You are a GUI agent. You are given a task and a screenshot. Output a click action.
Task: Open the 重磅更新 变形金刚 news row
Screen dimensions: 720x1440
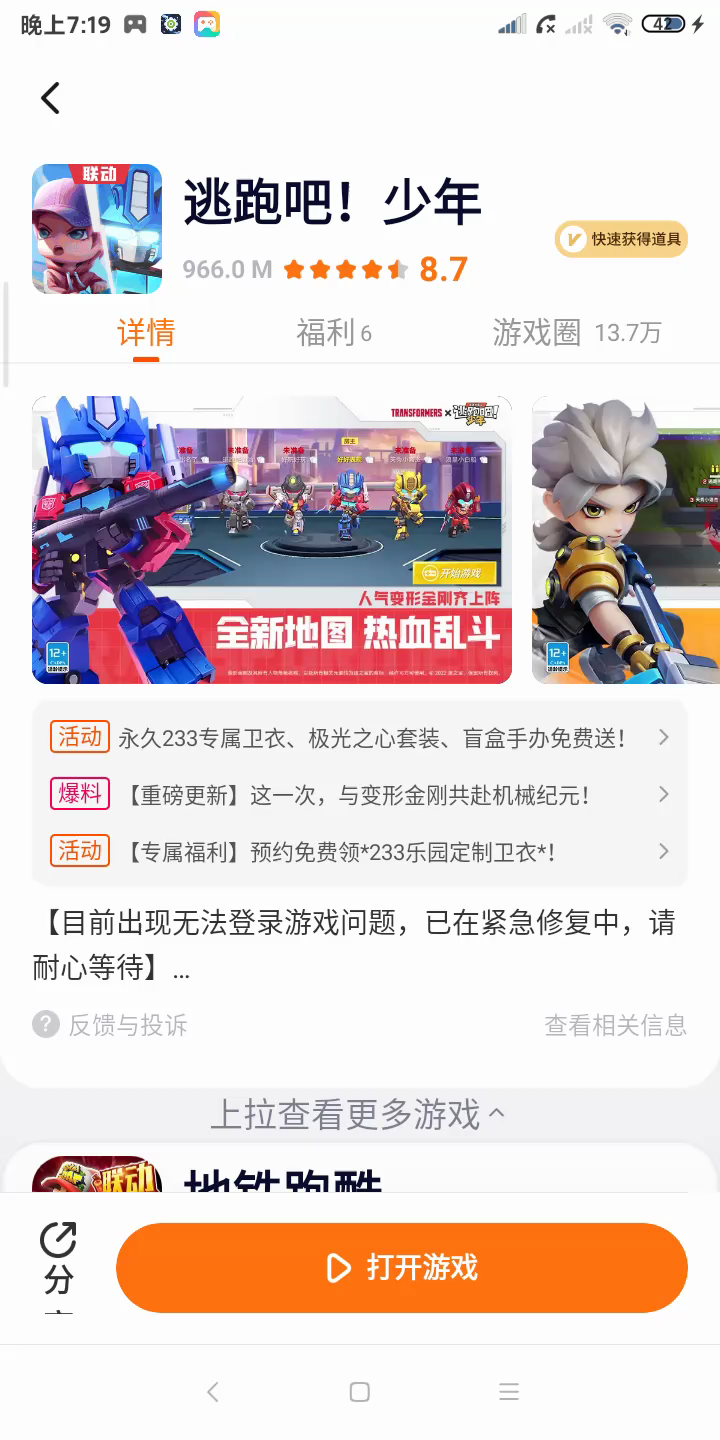360,795
